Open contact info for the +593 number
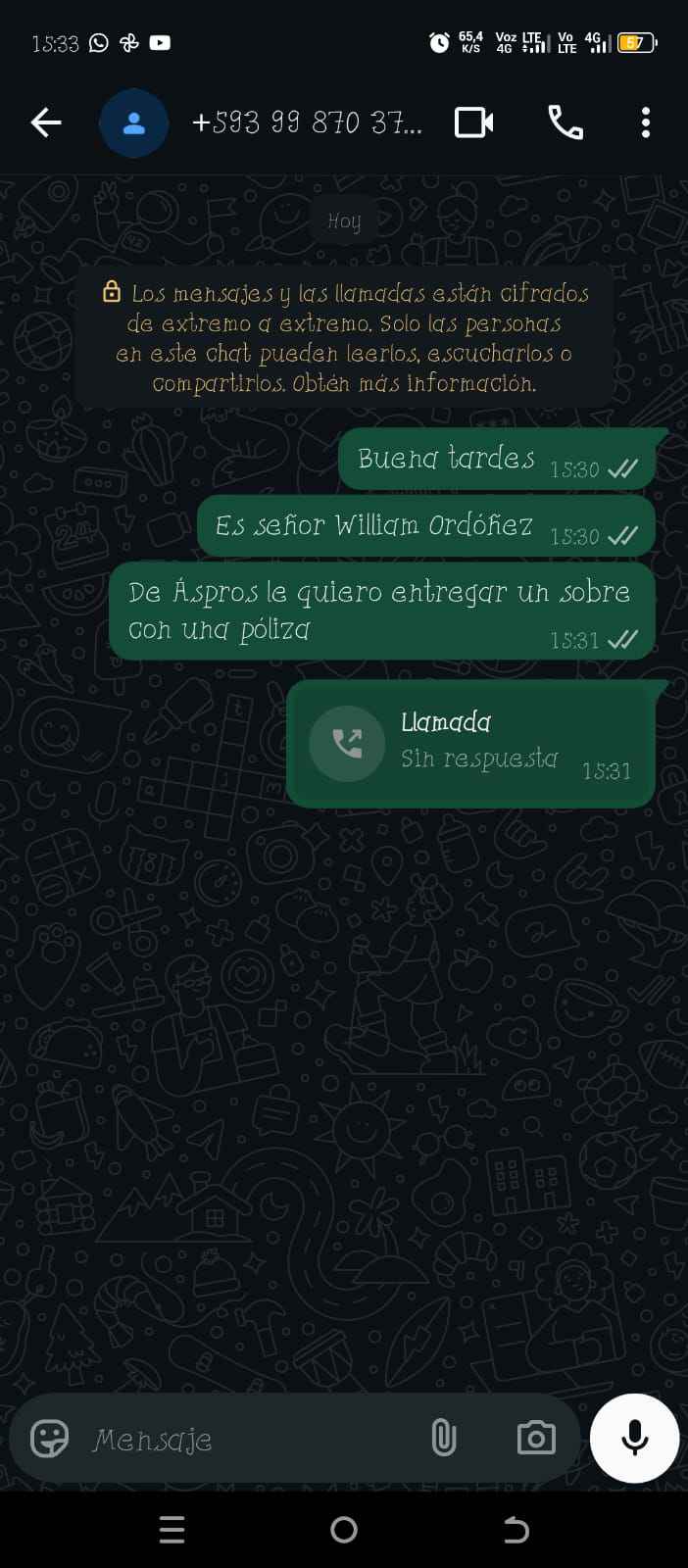Viewport: 688px width, 1568px height. pyautogui.click(x=307, y=123)
